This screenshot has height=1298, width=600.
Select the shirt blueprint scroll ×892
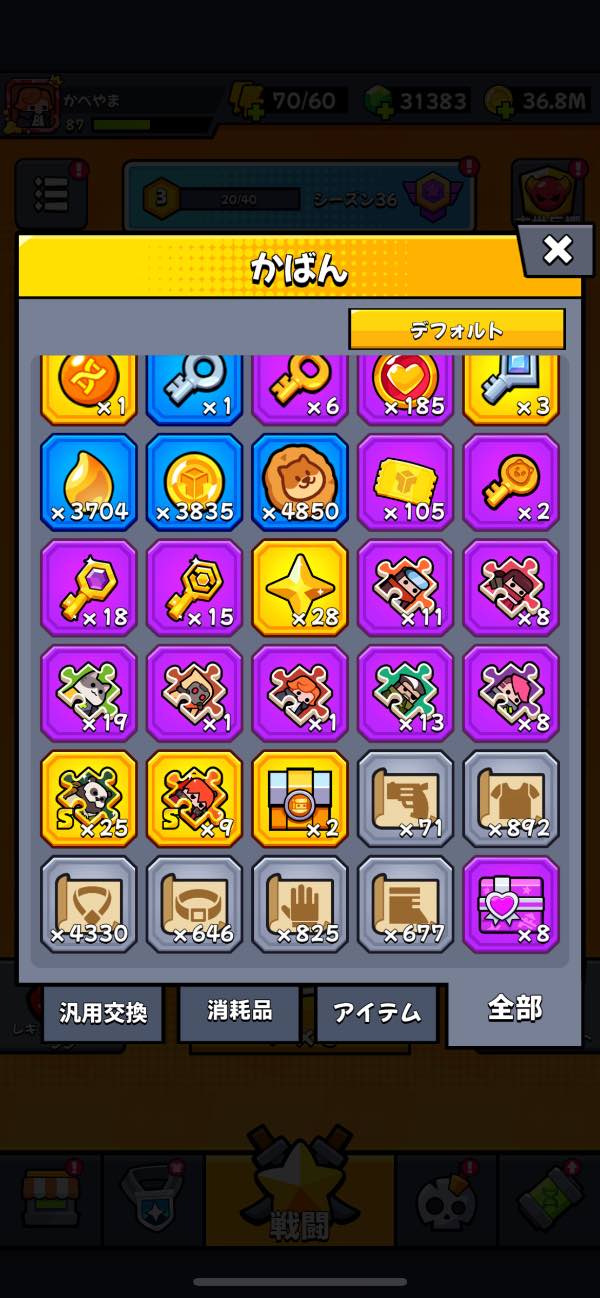pos(511,798)
